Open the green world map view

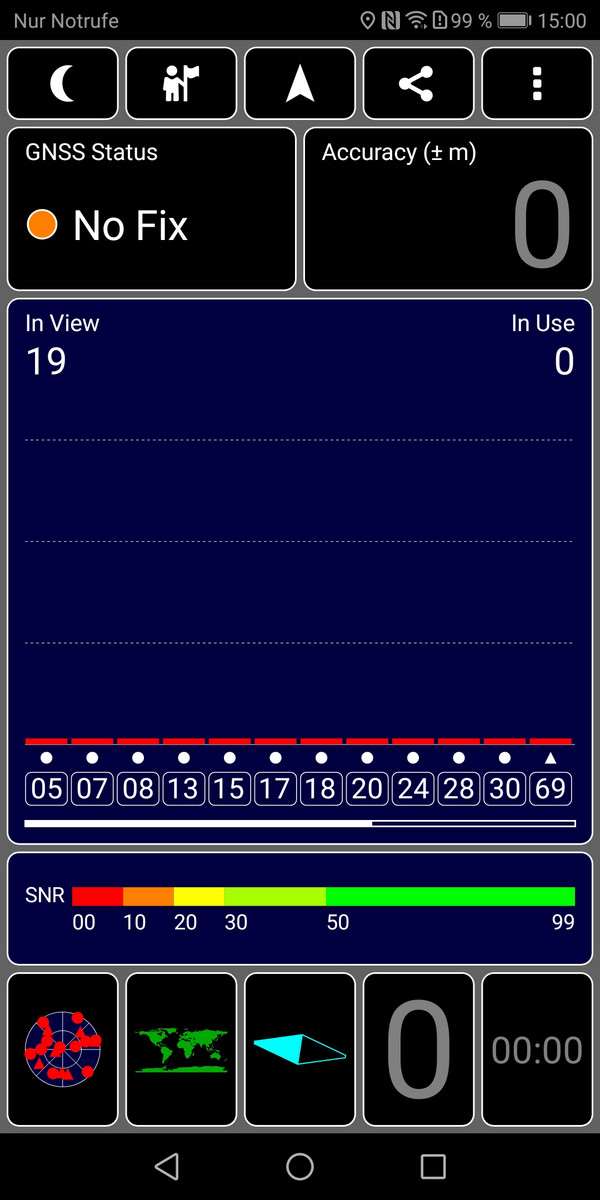pos(181,1048)
